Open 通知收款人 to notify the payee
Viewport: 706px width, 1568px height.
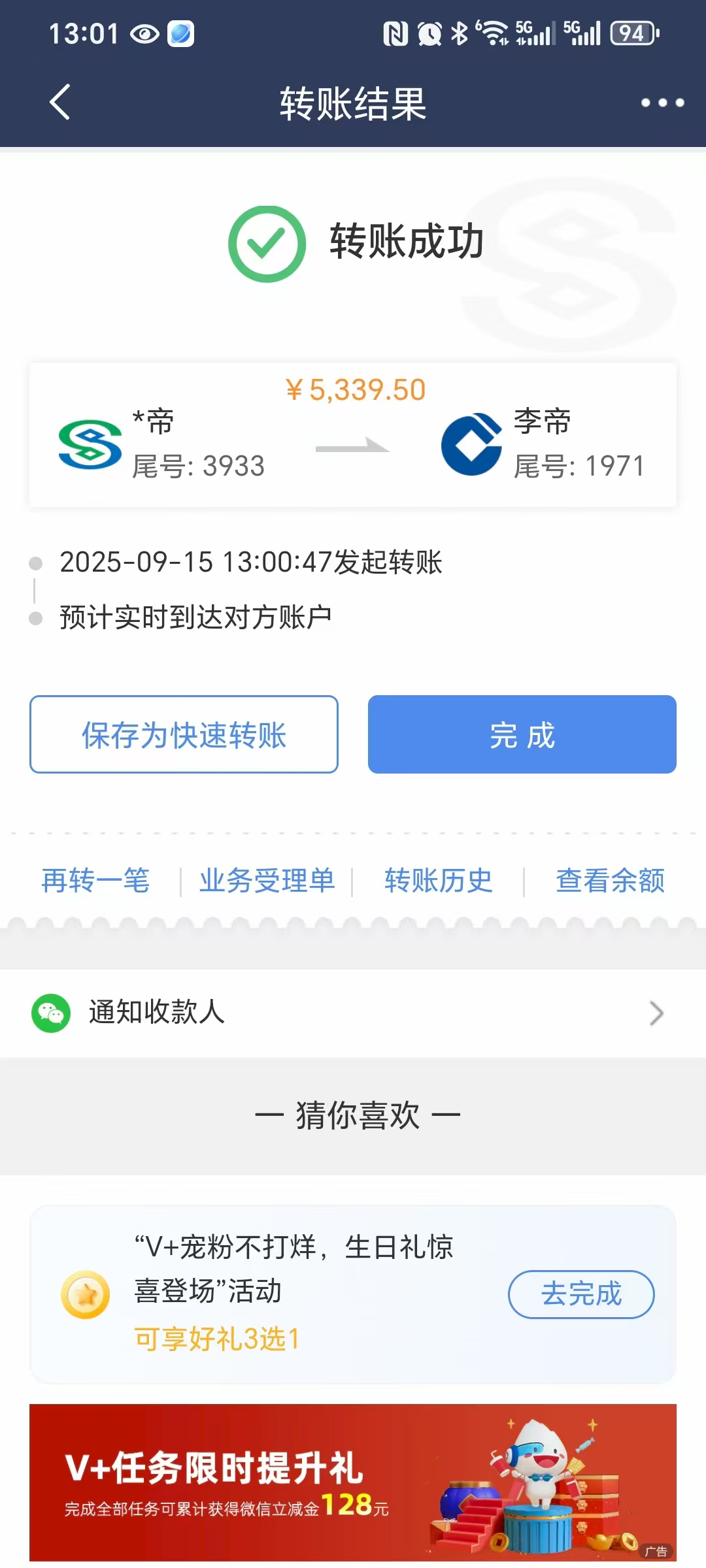pyautogui.click(x=353, y=1013)
